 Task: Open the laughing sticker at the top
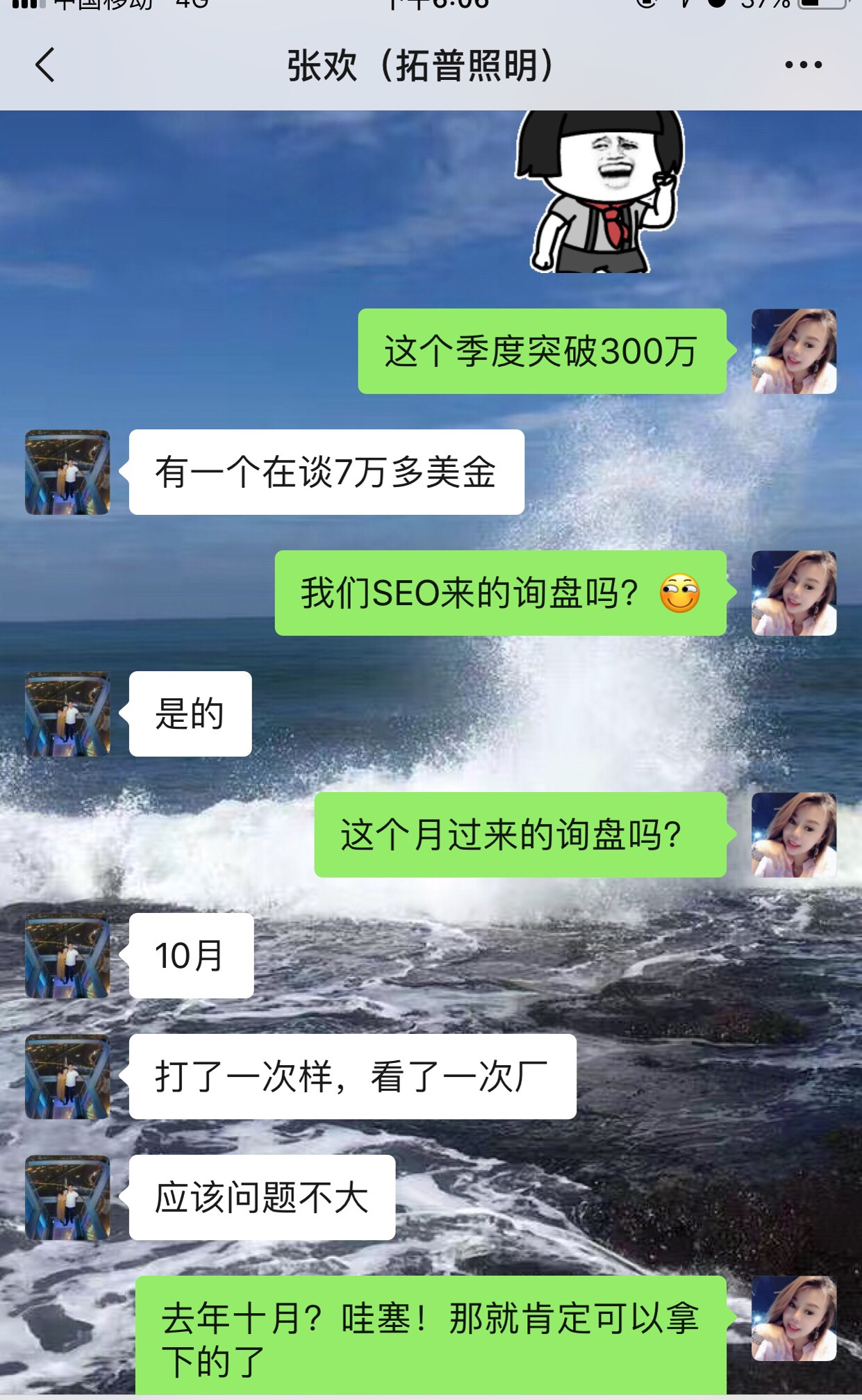click(x=600, y=191)
